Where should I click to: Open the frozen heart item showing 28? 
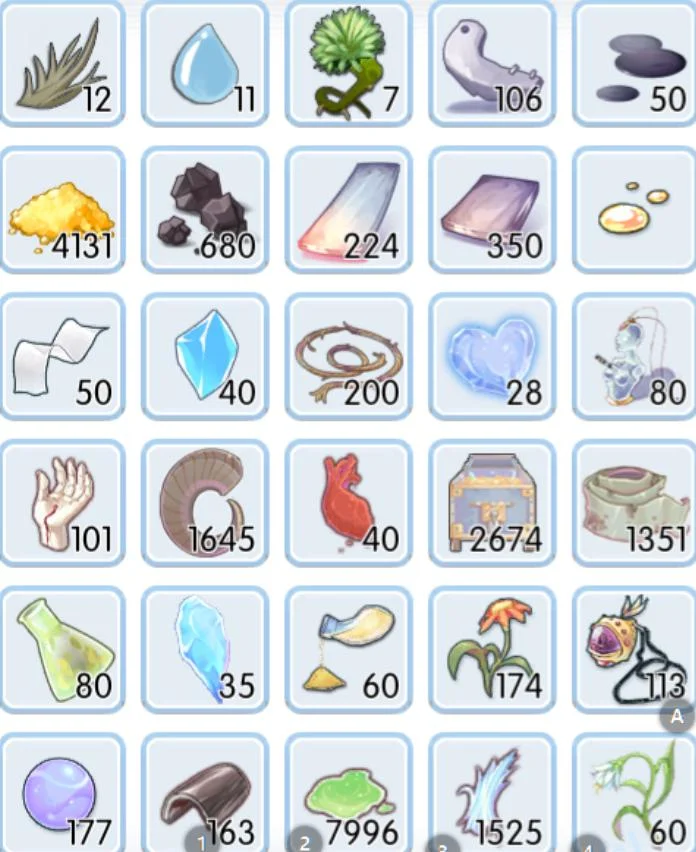click(491, 356)
